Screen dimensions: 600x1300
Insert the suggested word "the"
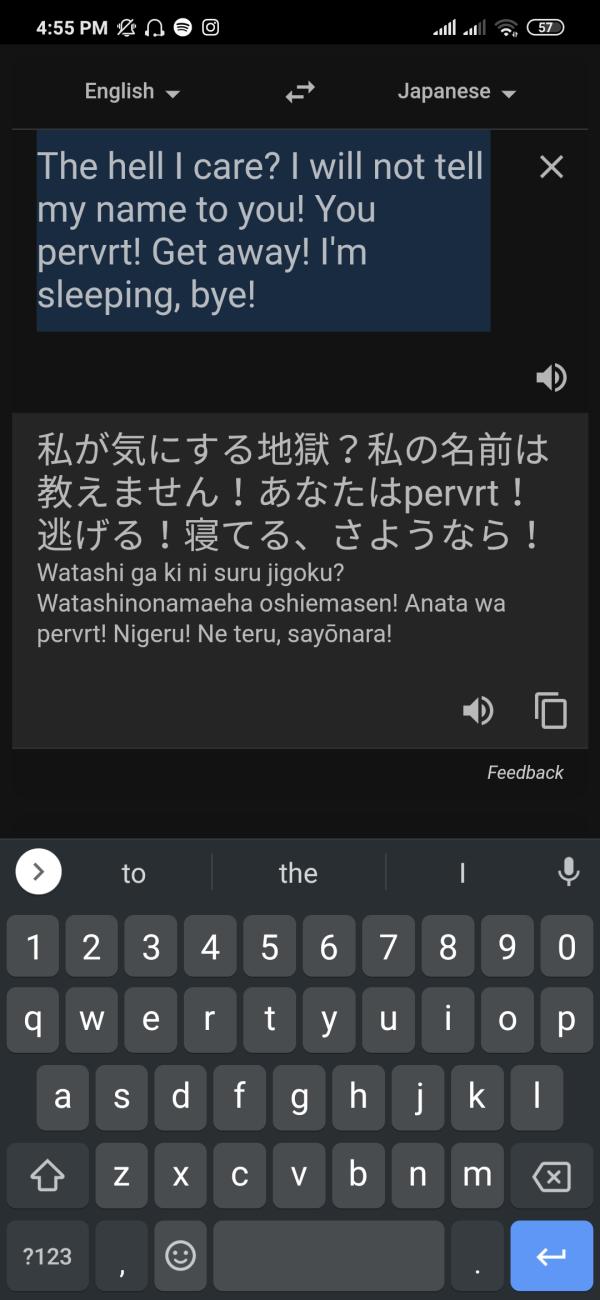298,873
